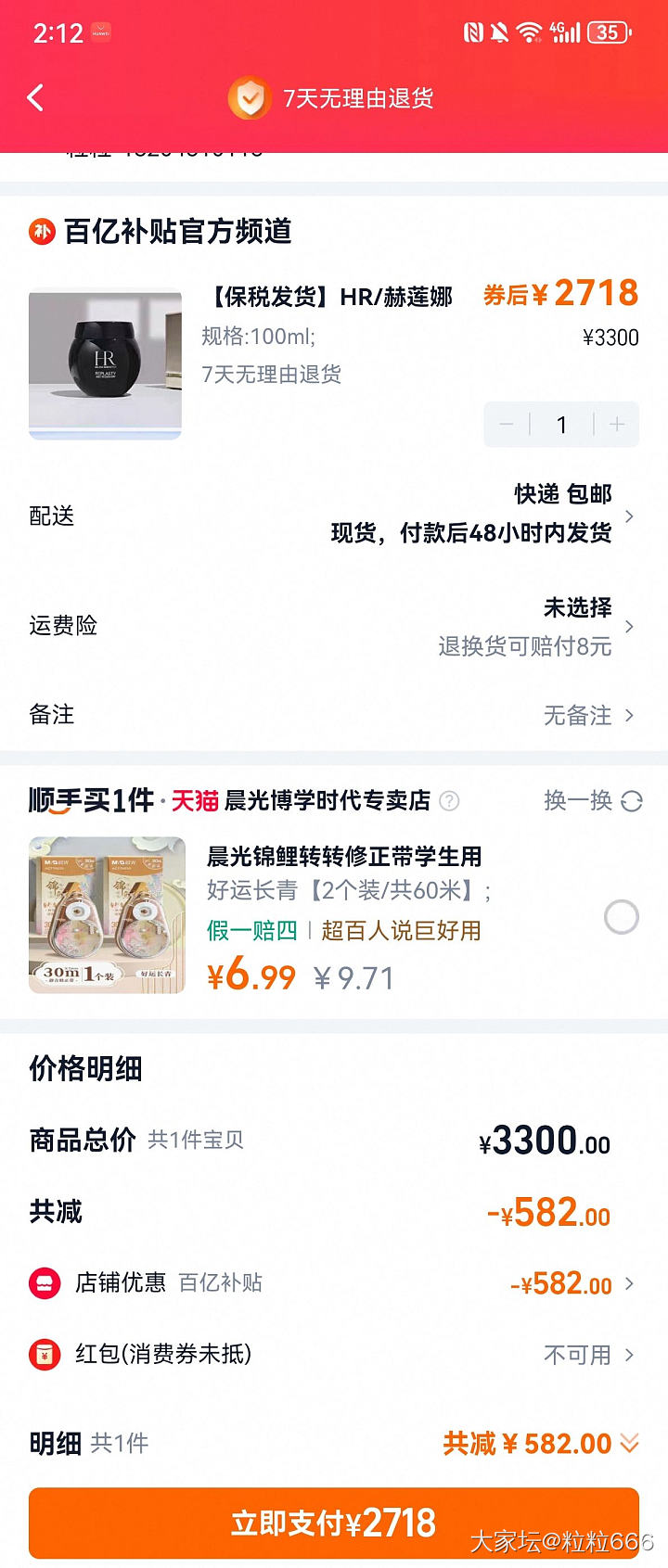Tap 立即支付 ¥2718 to pay
This screenshot has width=668, height=1568.
coord(334,1523)
